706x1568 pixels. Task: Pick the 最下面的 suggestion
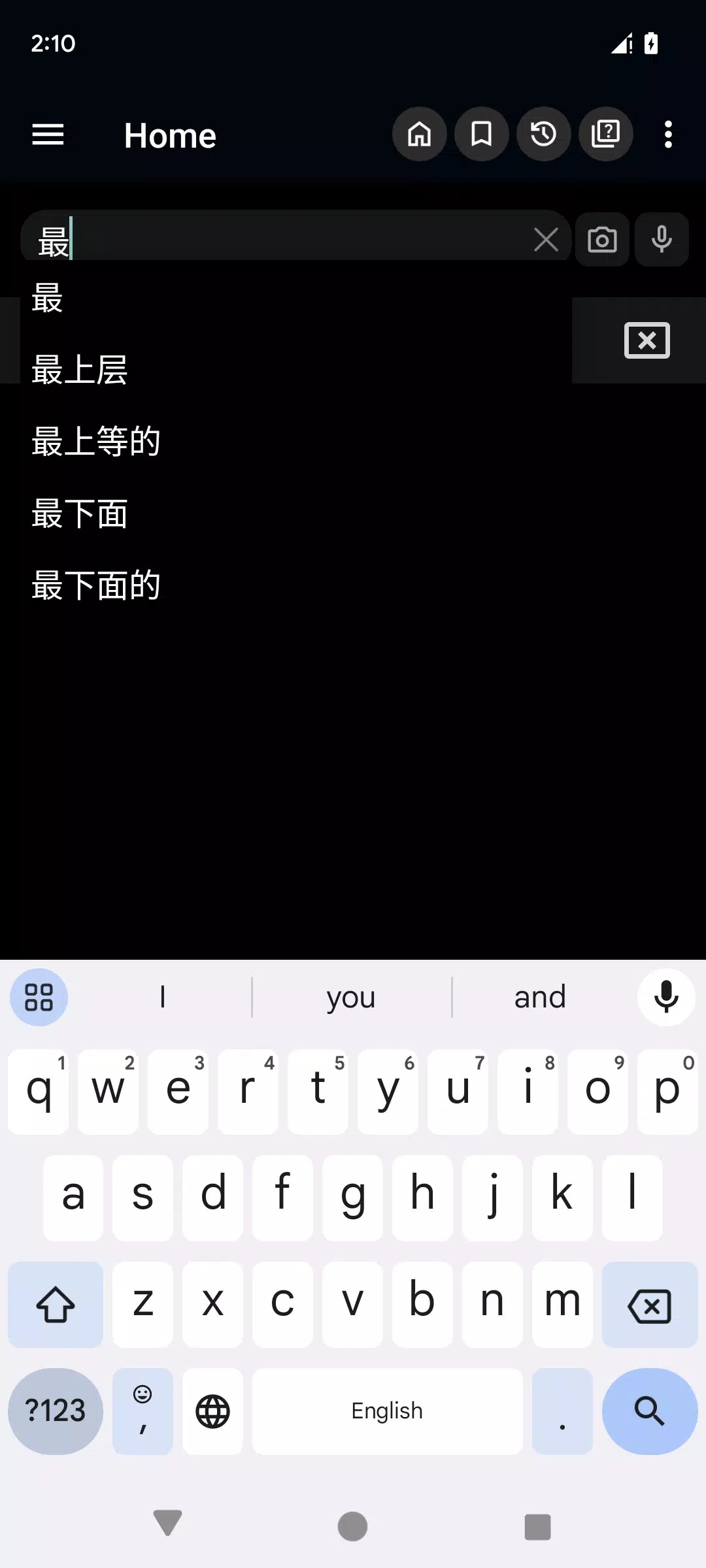[x=96, y=585]
